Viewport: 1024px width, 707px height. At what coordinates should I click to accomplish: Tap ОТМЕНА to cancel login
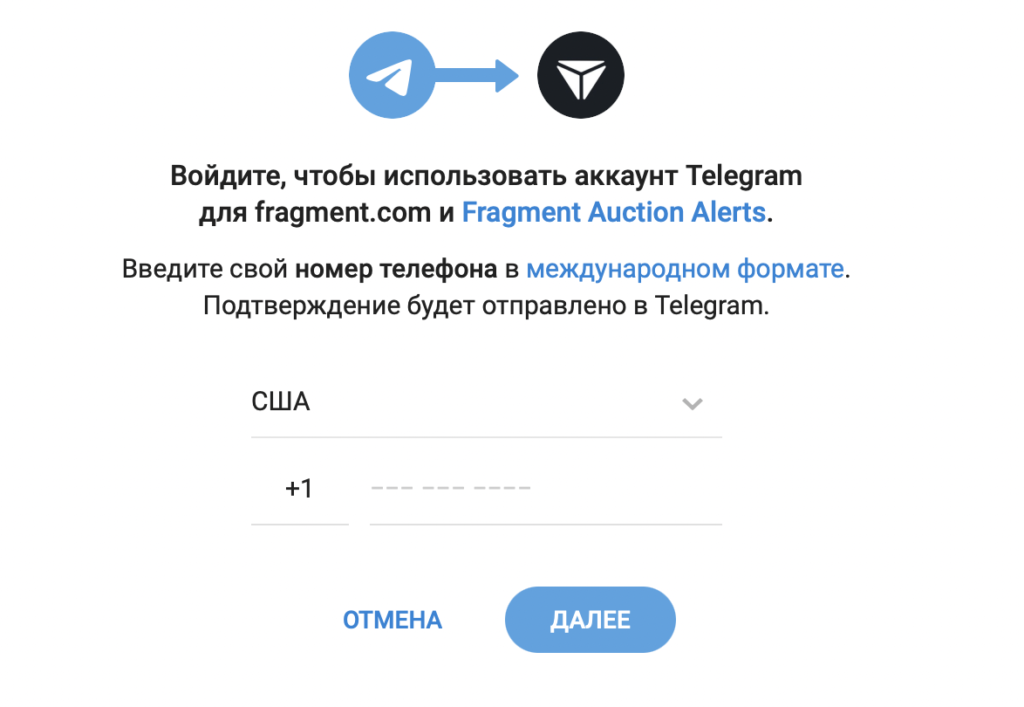pos(392,620)
